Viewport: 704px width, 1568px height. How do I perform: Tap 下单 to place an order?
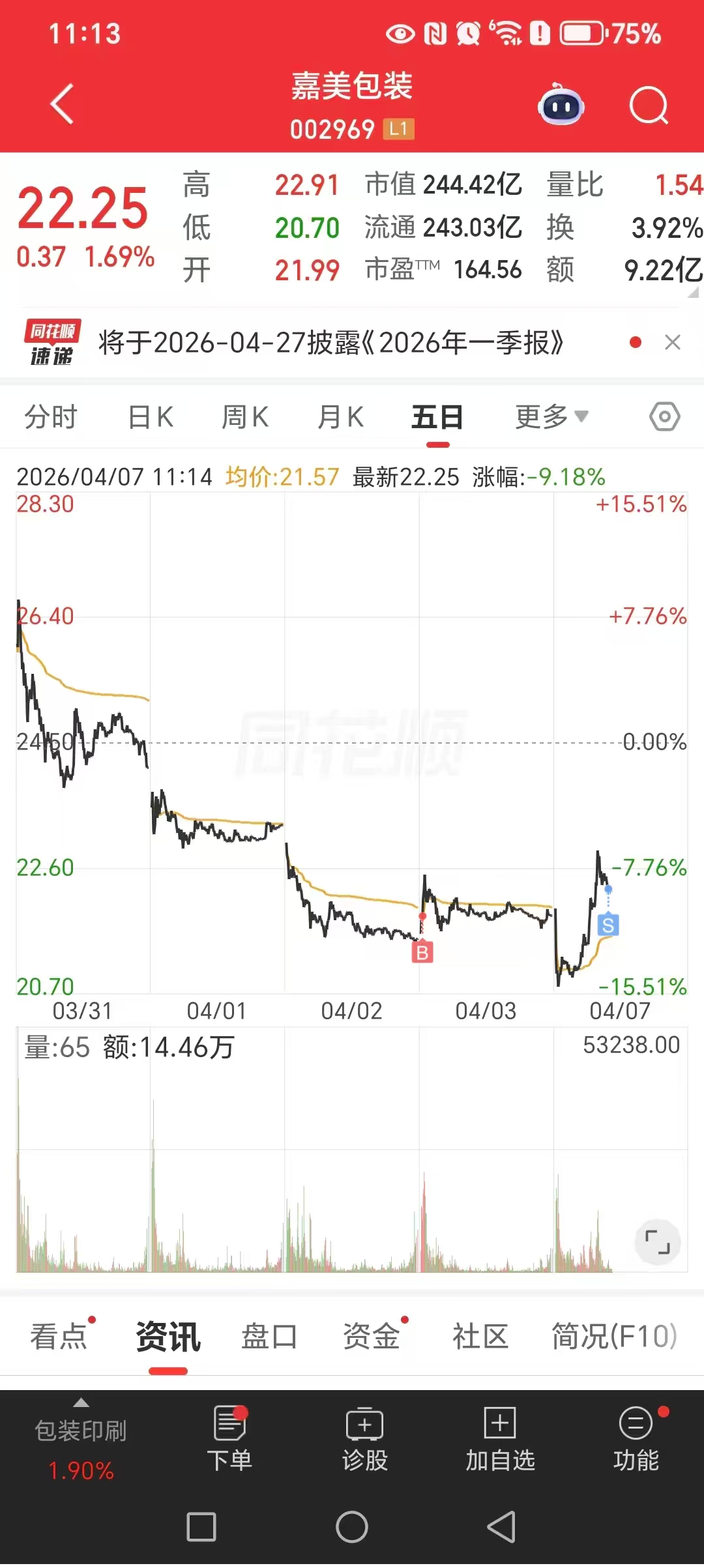[x=229, y=1441]
